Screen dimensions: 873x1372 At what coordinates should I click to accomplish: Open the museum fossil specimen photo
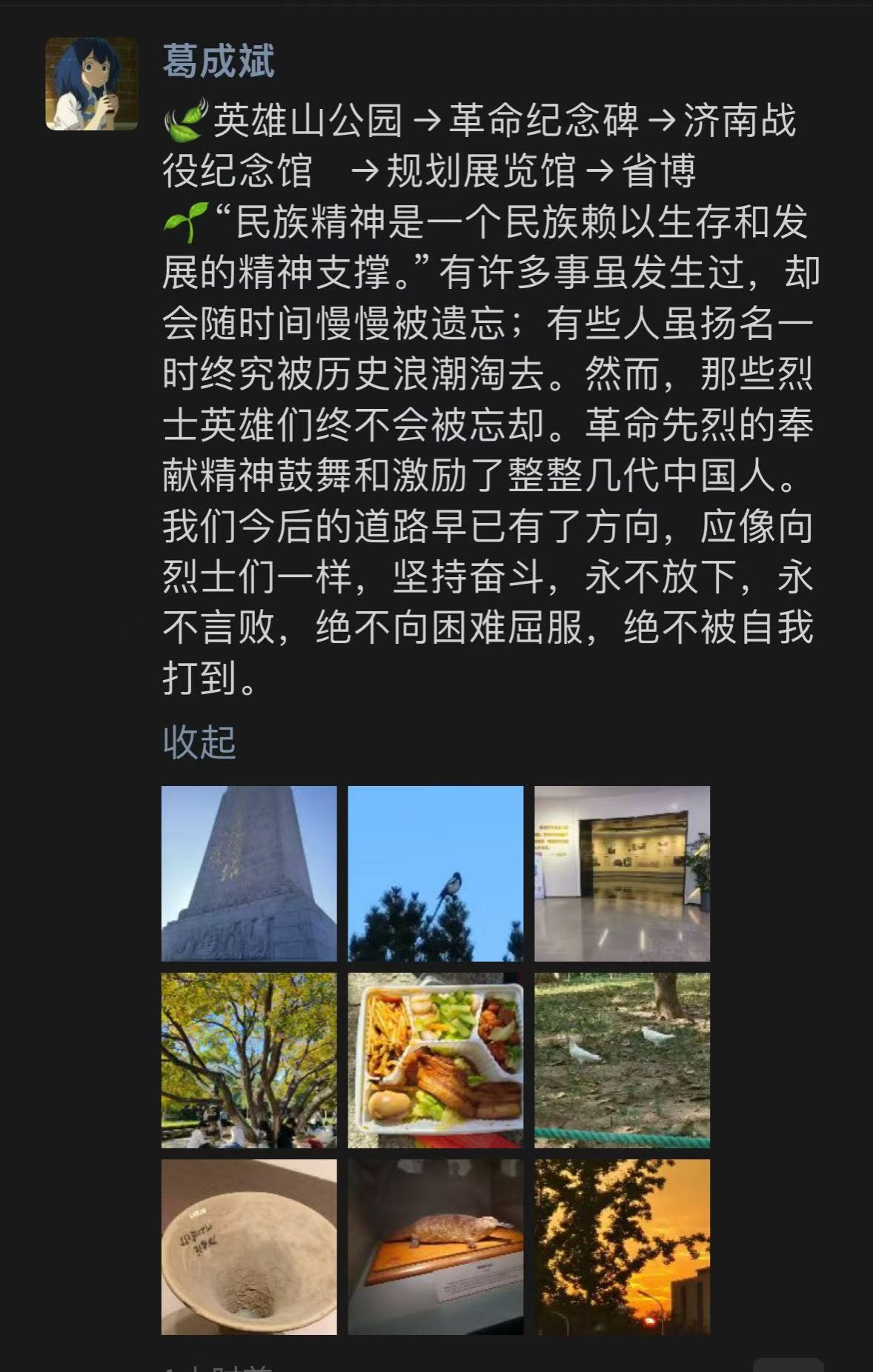pos(436,1247)
